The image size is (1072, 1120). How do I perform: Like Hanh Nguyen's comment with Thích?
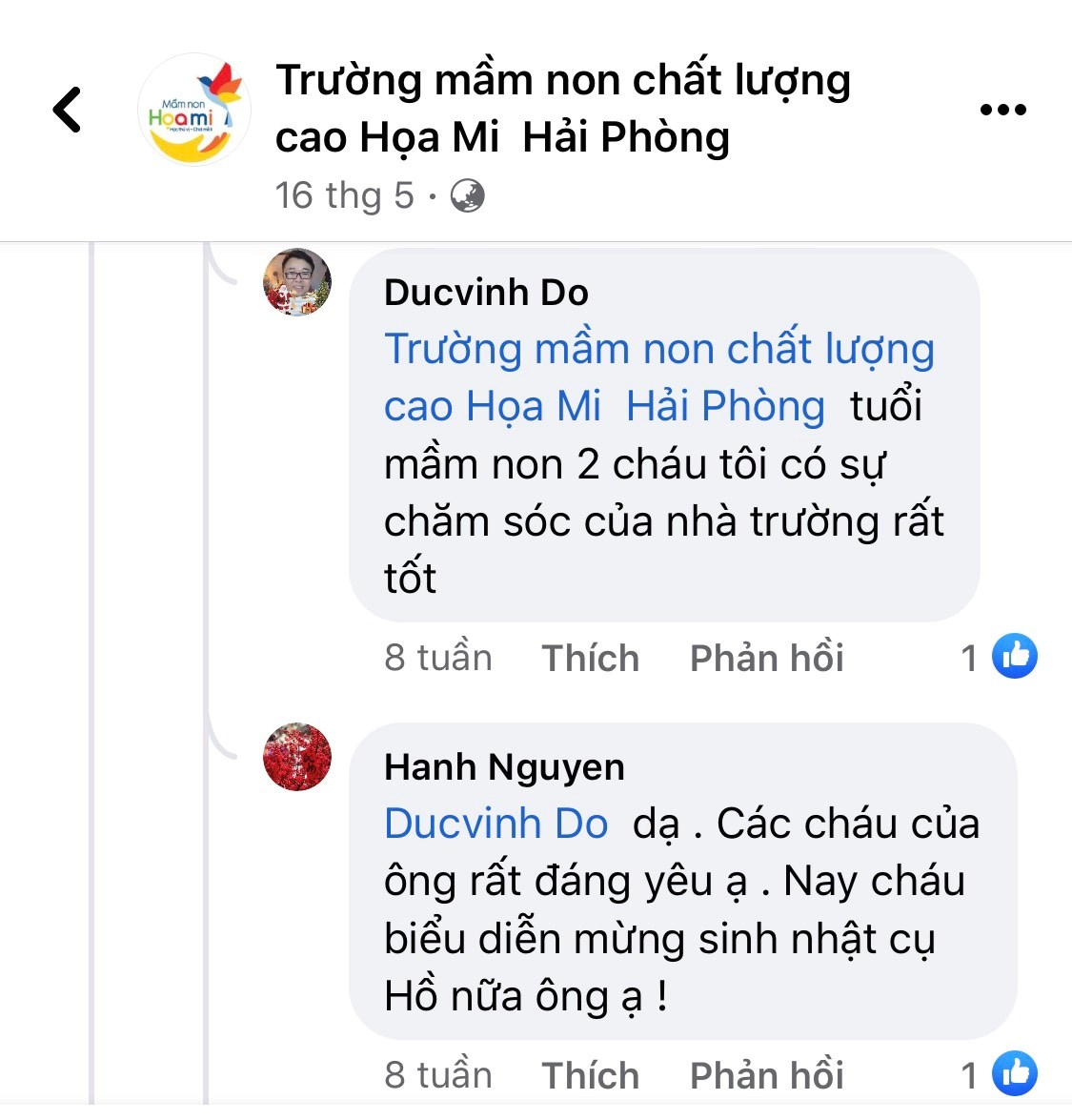[590, 1075]
